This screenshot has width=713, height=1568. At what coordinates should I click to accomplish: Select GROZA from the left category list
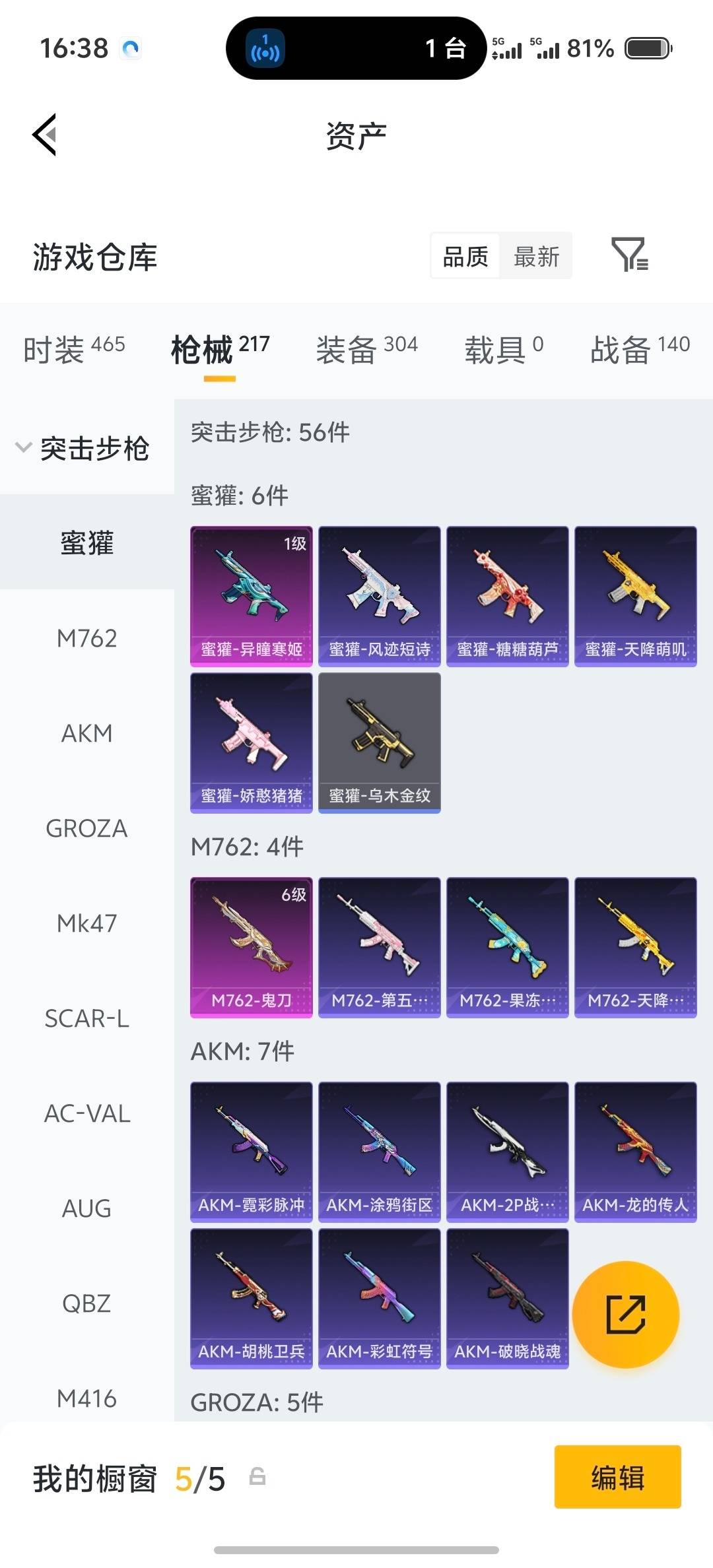coord(86,829)
